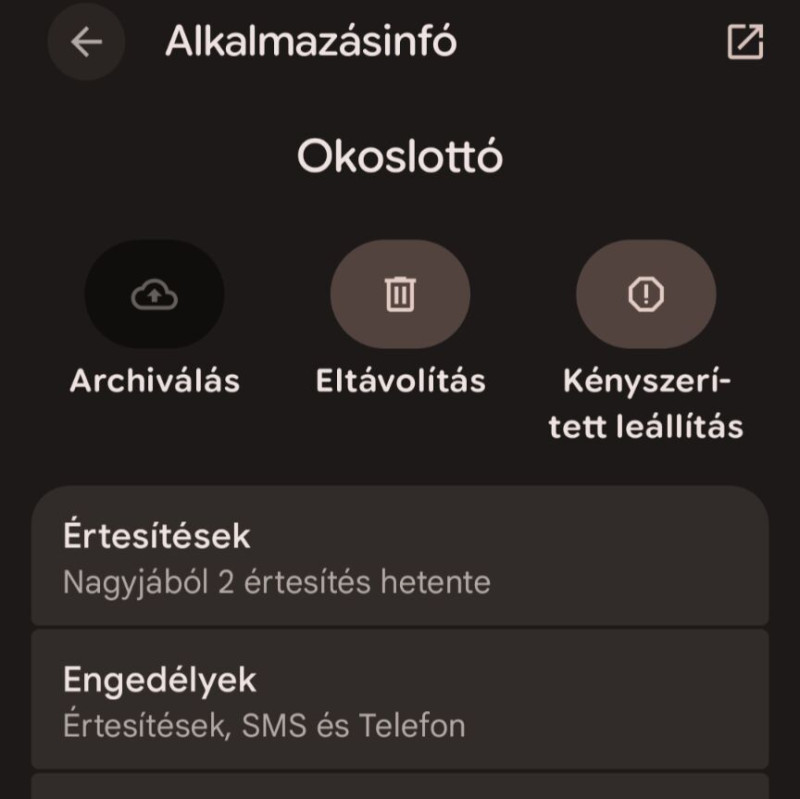Viewport: 800px width, 799px height.
Task: Open the app's store page icon
Action: click(744, 42)
